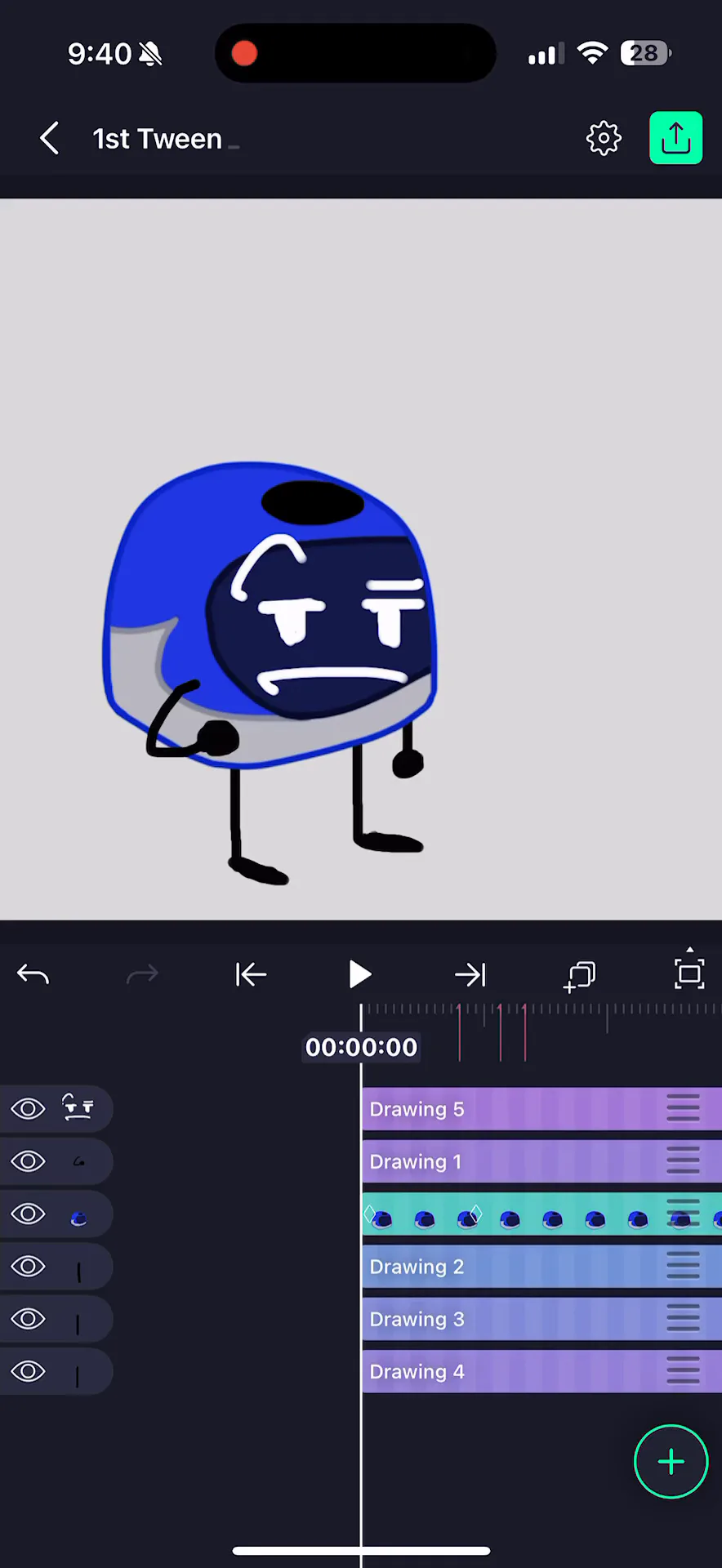
Task: Export the animation with share button
Action: click(x=675, y=138)
